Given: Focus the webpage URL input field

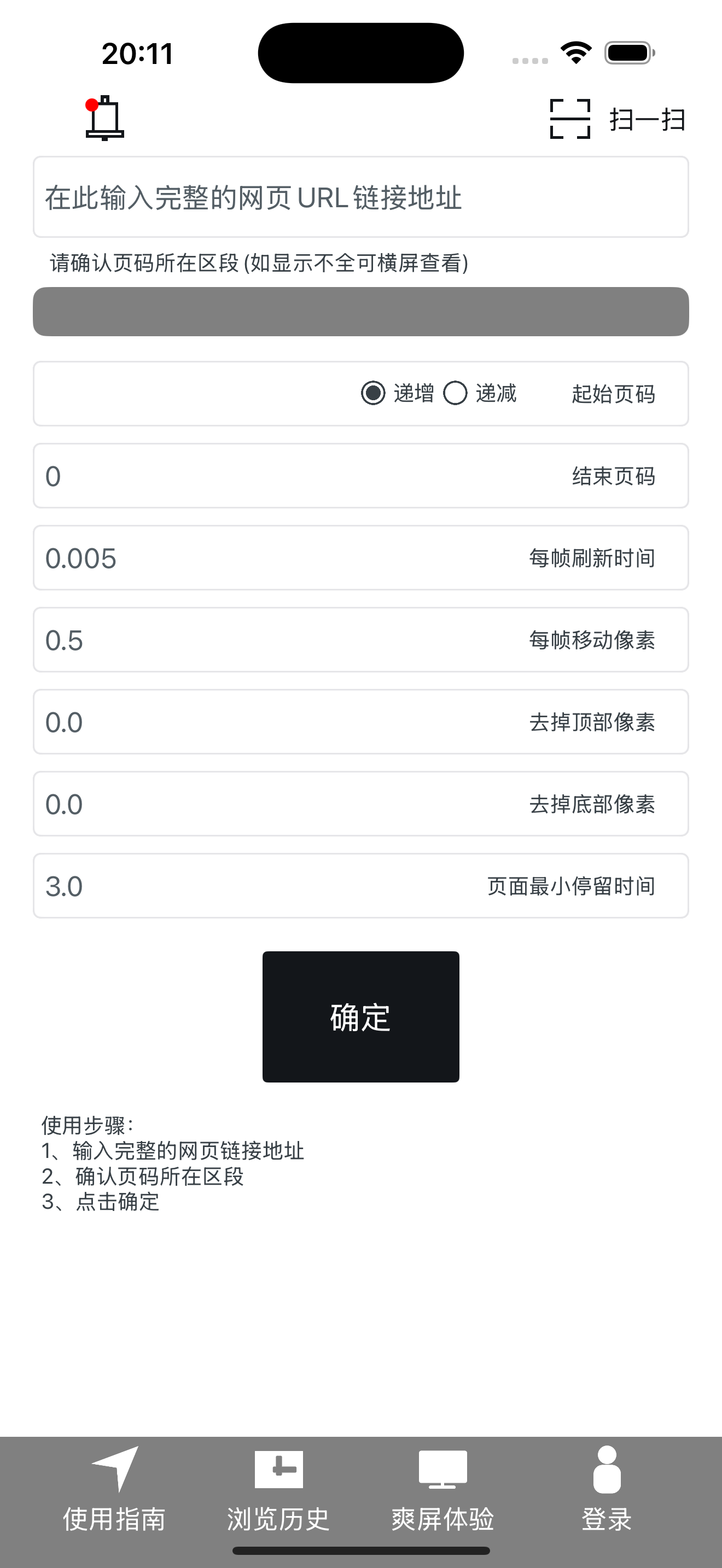Looking at the screenshot, I should coord(361,197).
